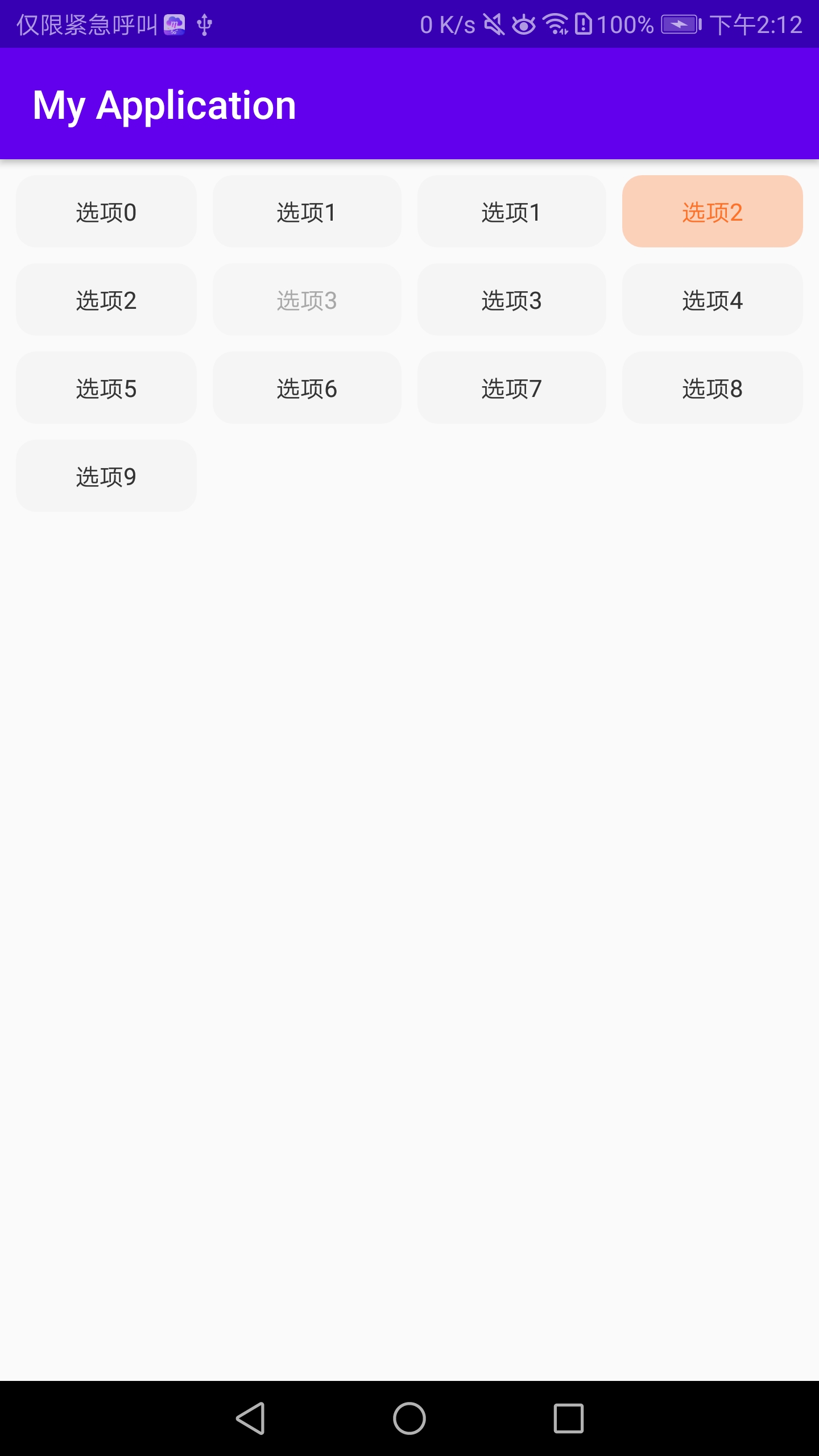Screen dimensions: 819x1456
Task: Open recent apps from the navigation bar
Action: (568, 1418)
